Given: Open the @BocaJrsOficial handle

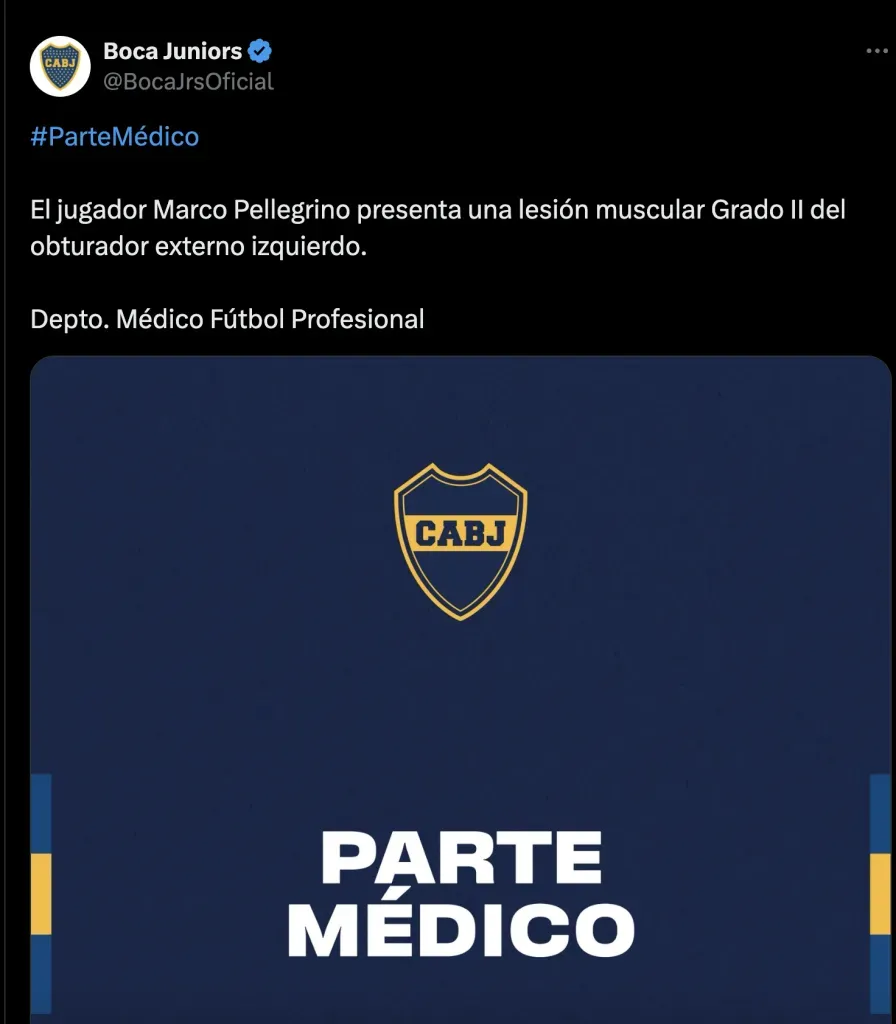Looking at the screenshot, I should 188,82.
